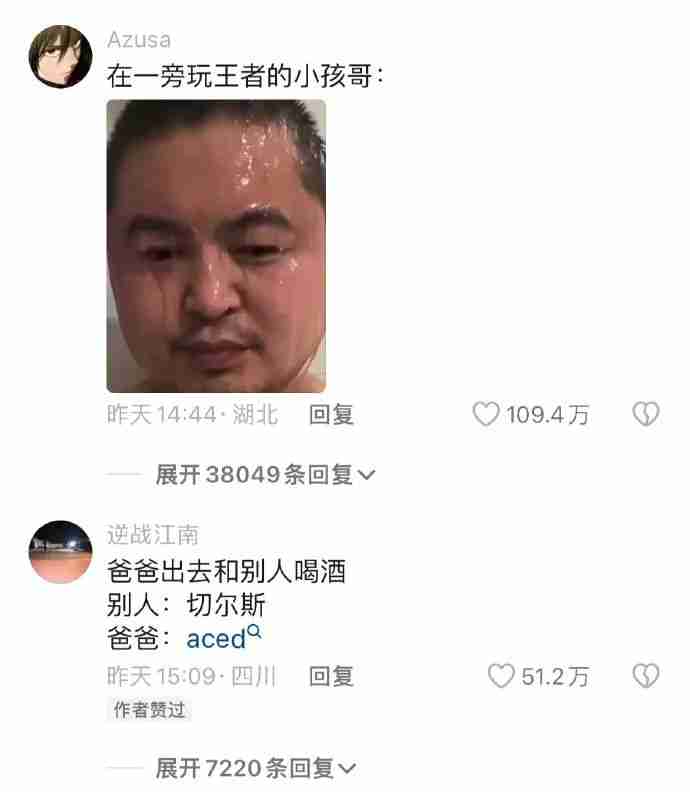Open the username Azusa
The height and width of the screenshot is (792, 690).
[139, 40]
